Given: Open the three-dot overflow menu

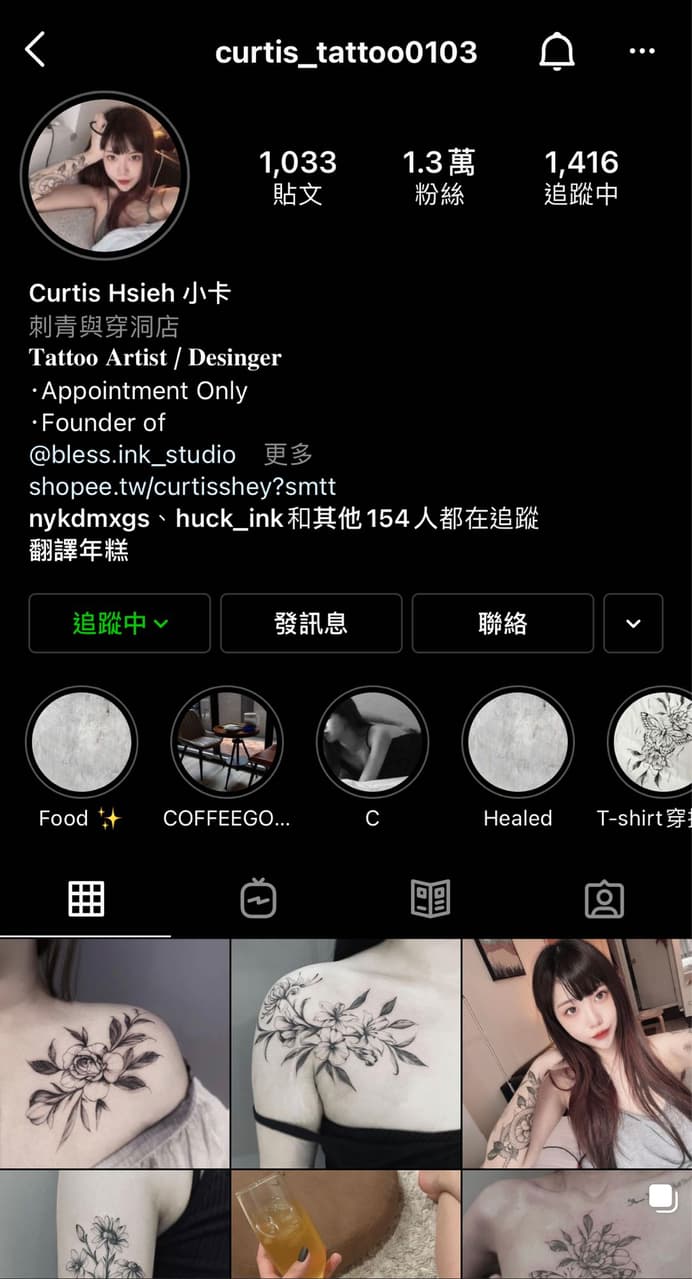Looking at the screenshot, I should [x=641, y=51].
